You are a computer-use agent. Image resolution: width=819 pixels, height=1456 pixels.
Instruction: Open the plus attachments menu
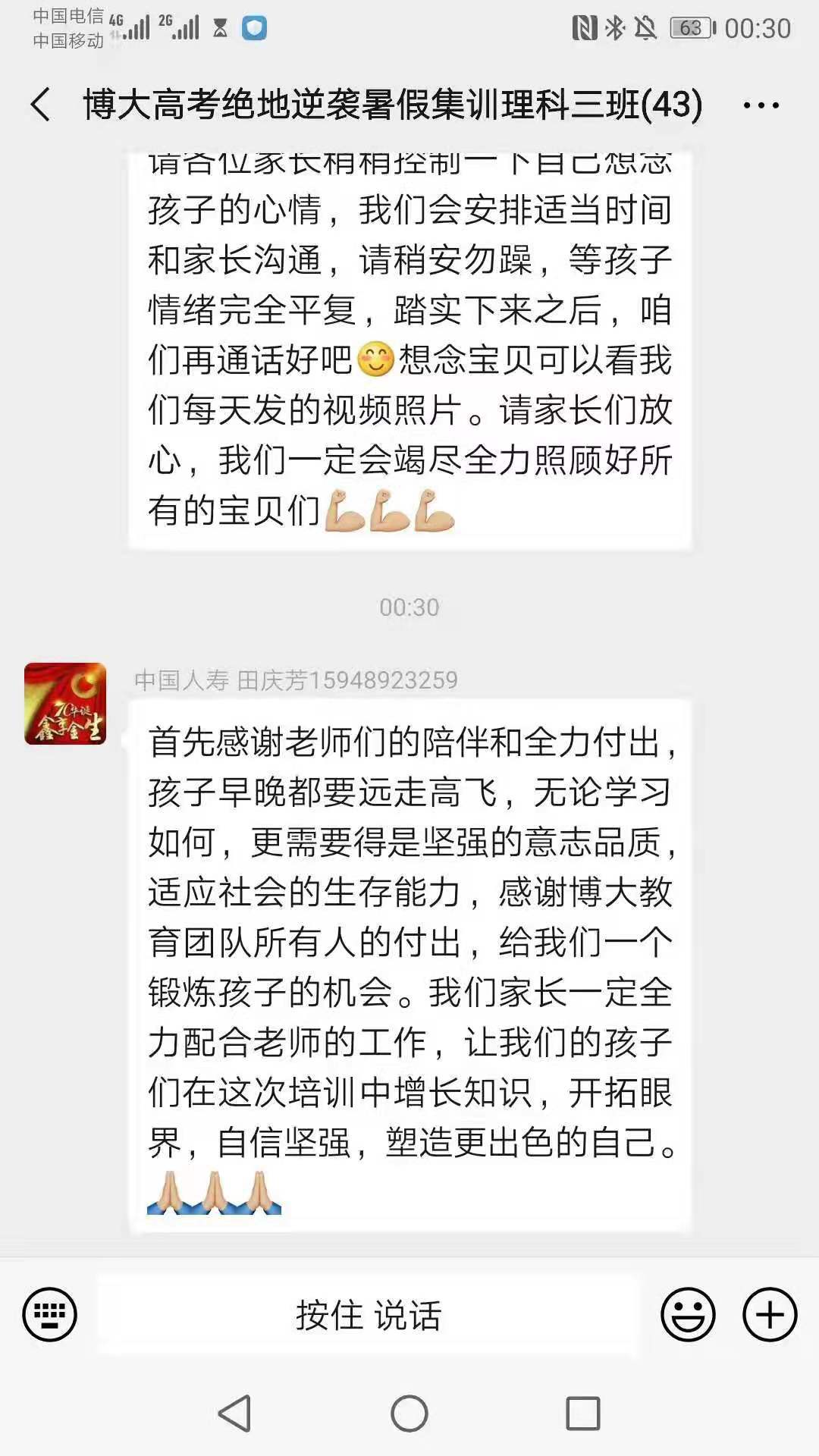(770, 1314)
